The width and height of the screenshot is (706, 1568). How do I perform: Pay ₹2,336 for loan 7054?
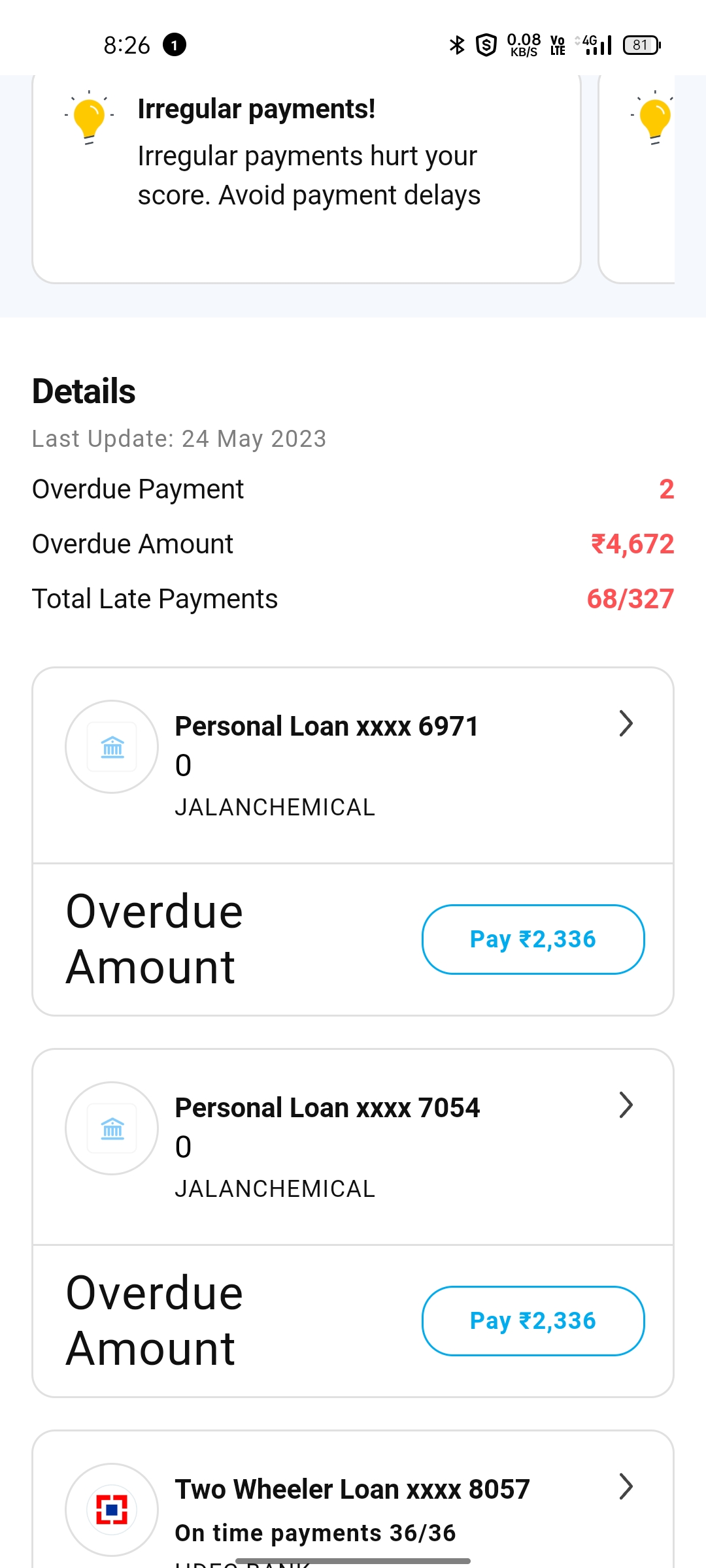coord(533,1321)
